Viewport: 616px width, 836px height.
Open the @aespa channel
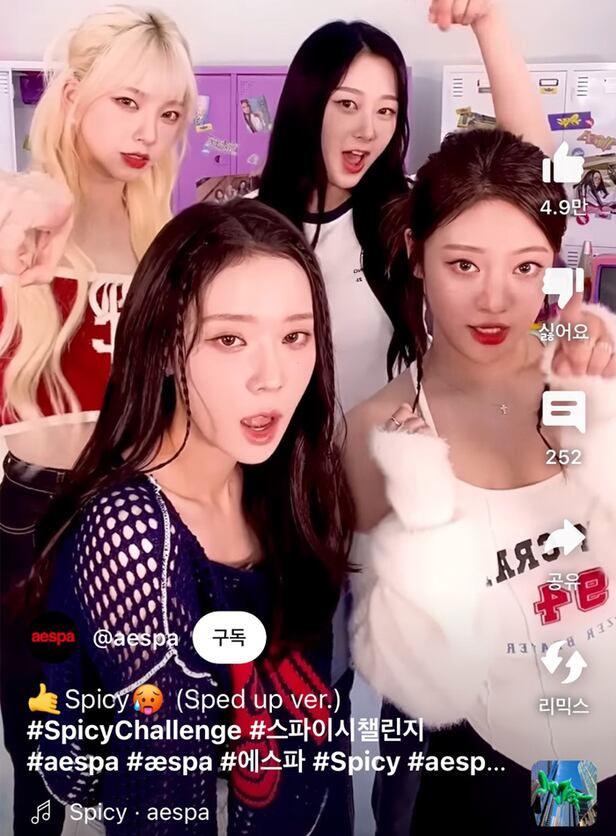(x=135, y=638)
